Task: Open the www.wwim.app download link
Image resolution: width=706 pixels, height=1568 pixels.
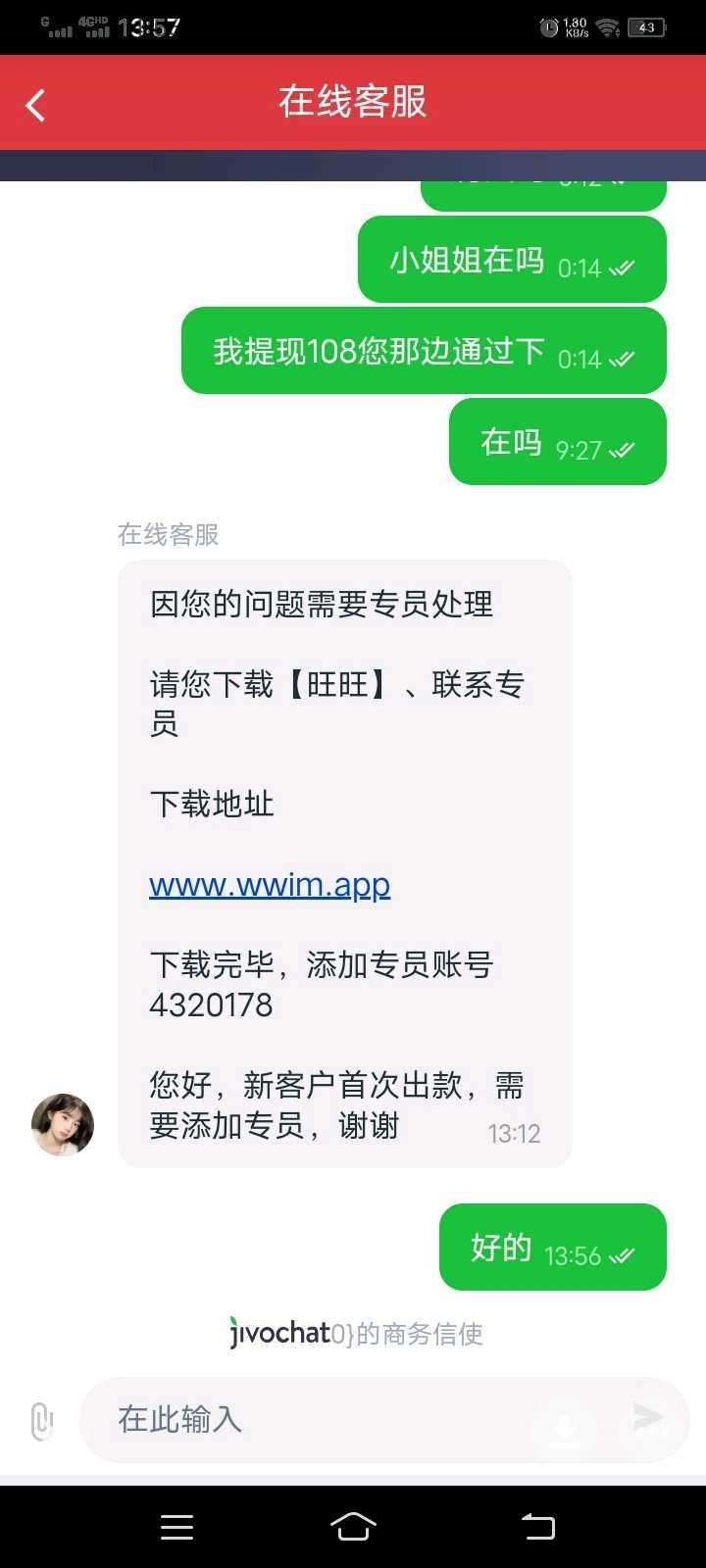Action: [x=270, y=885]
